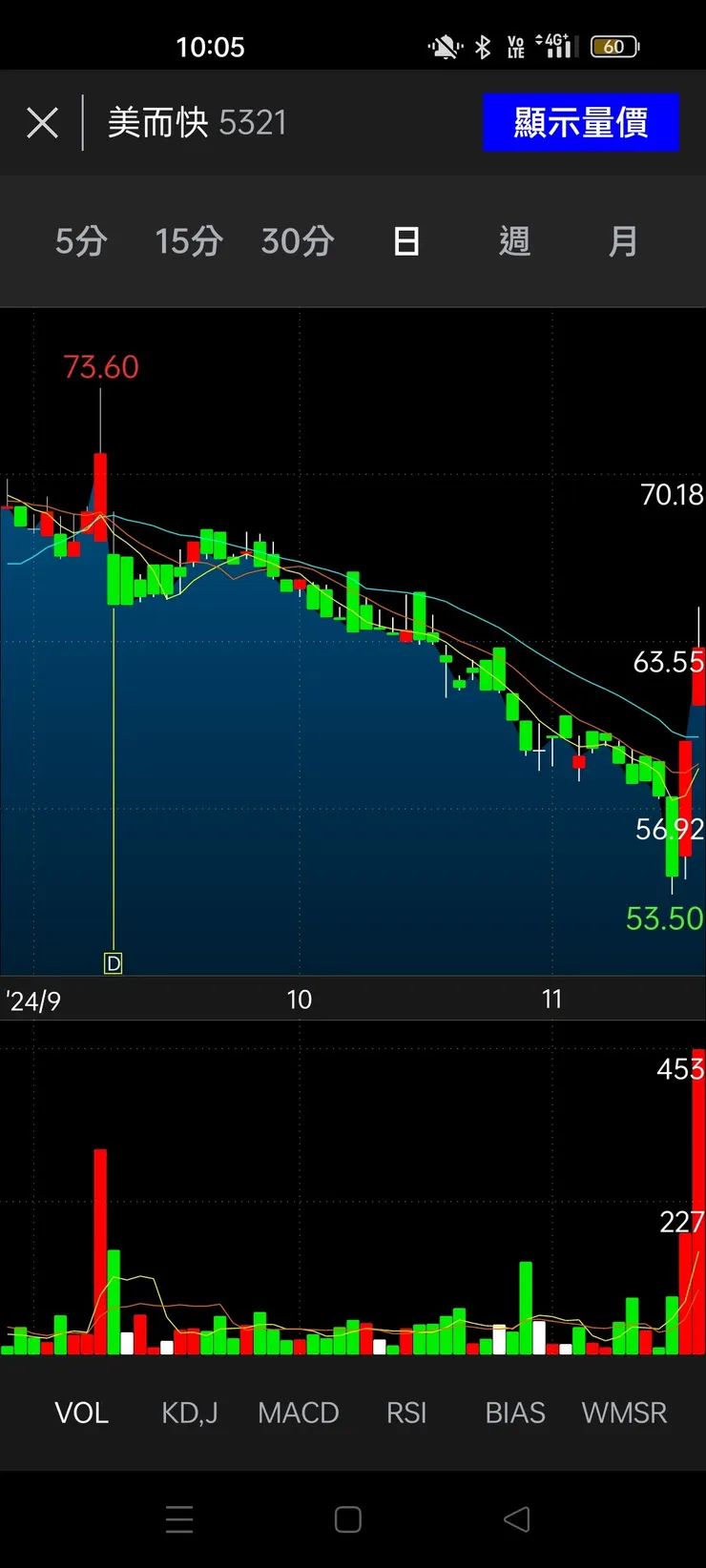Select the 日 daily chart tab

click(x=406, y=241)
